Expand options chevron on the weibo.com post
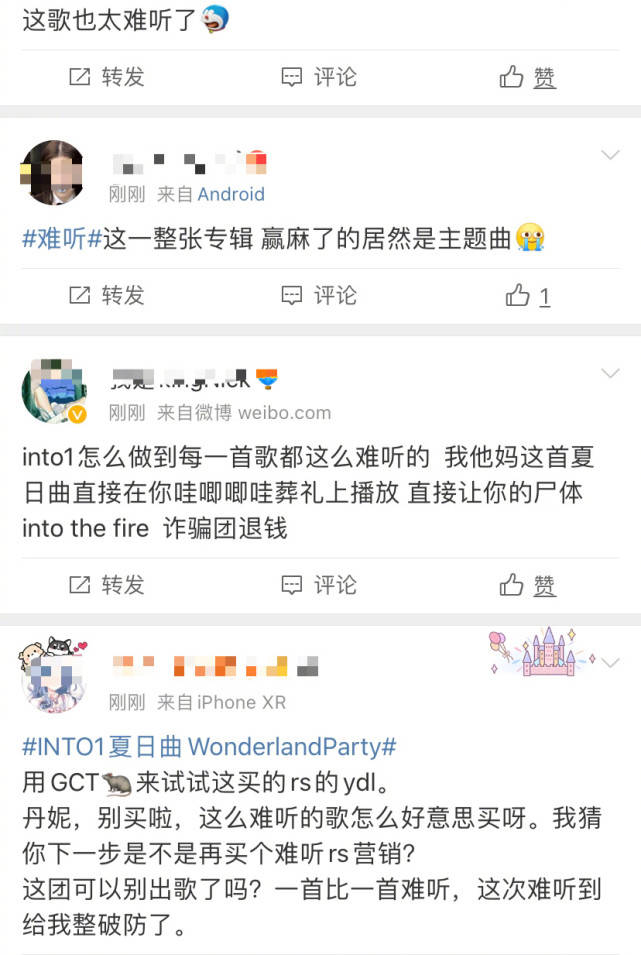This screenshot has height=955, width=641. 610,373
